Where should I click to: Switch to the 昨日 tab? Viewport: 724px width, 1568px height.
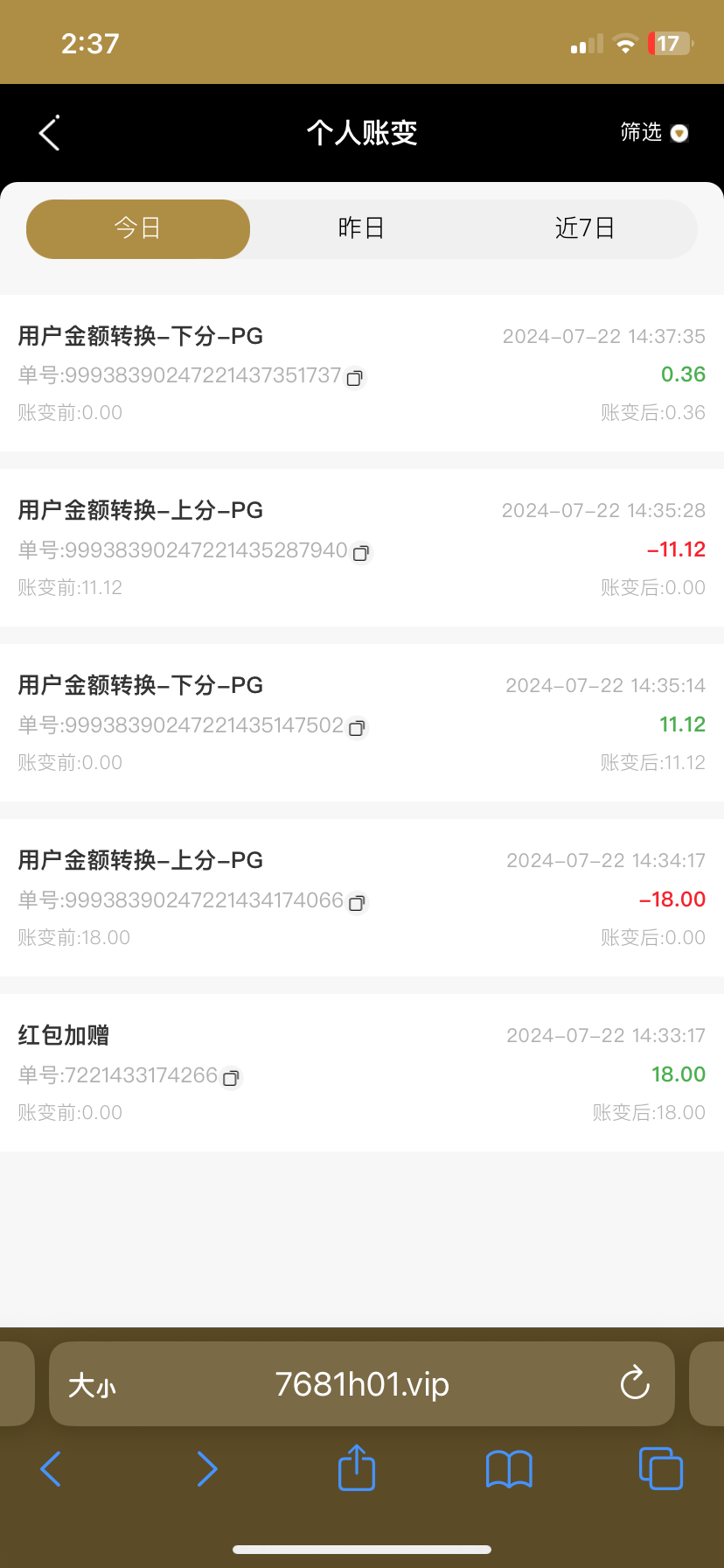pyautogui.click(x=361, y=228)
